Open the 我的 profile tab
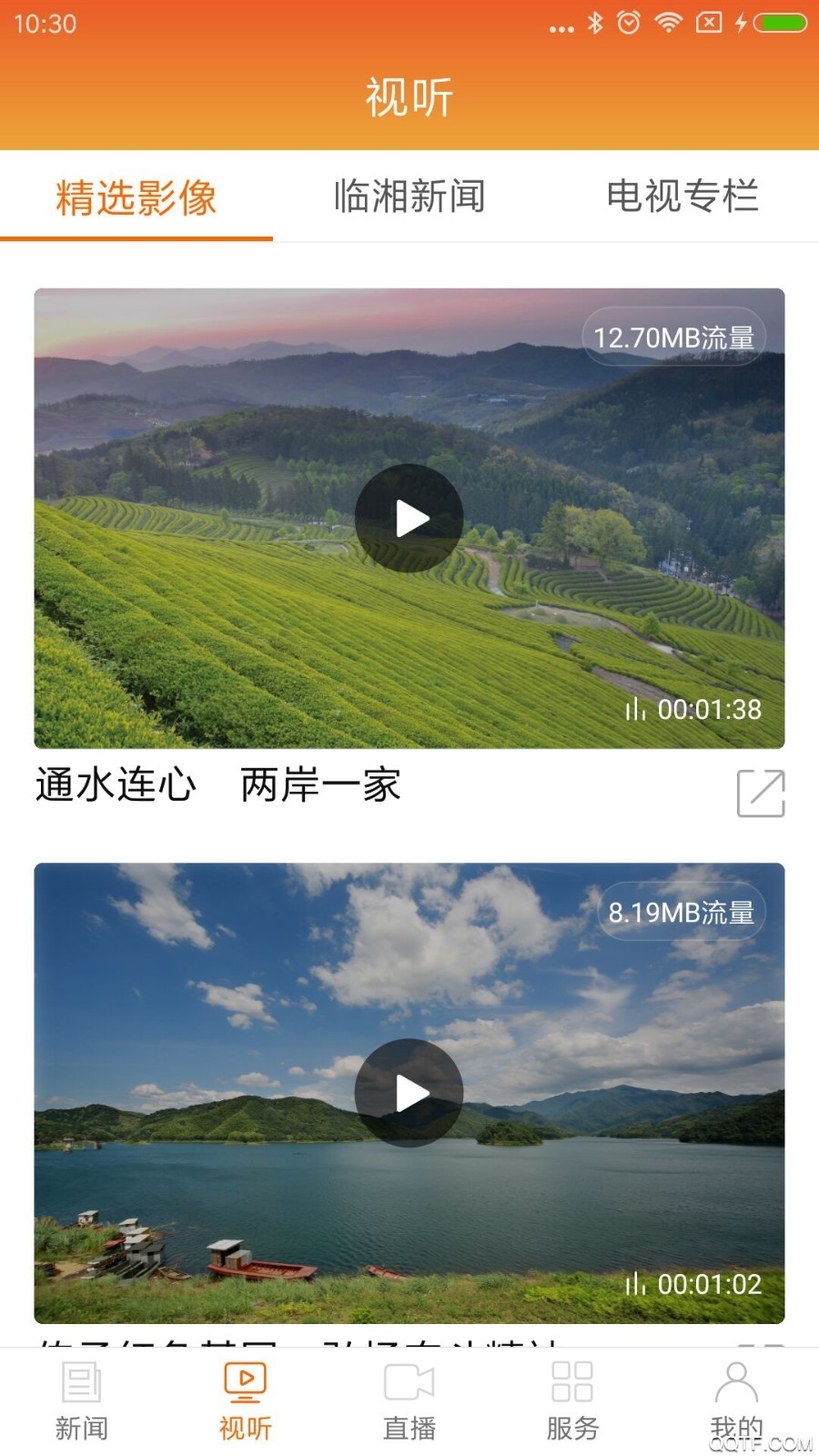Image resolution: width=819 pixels, height=1456 pixels. point(736,1401)
